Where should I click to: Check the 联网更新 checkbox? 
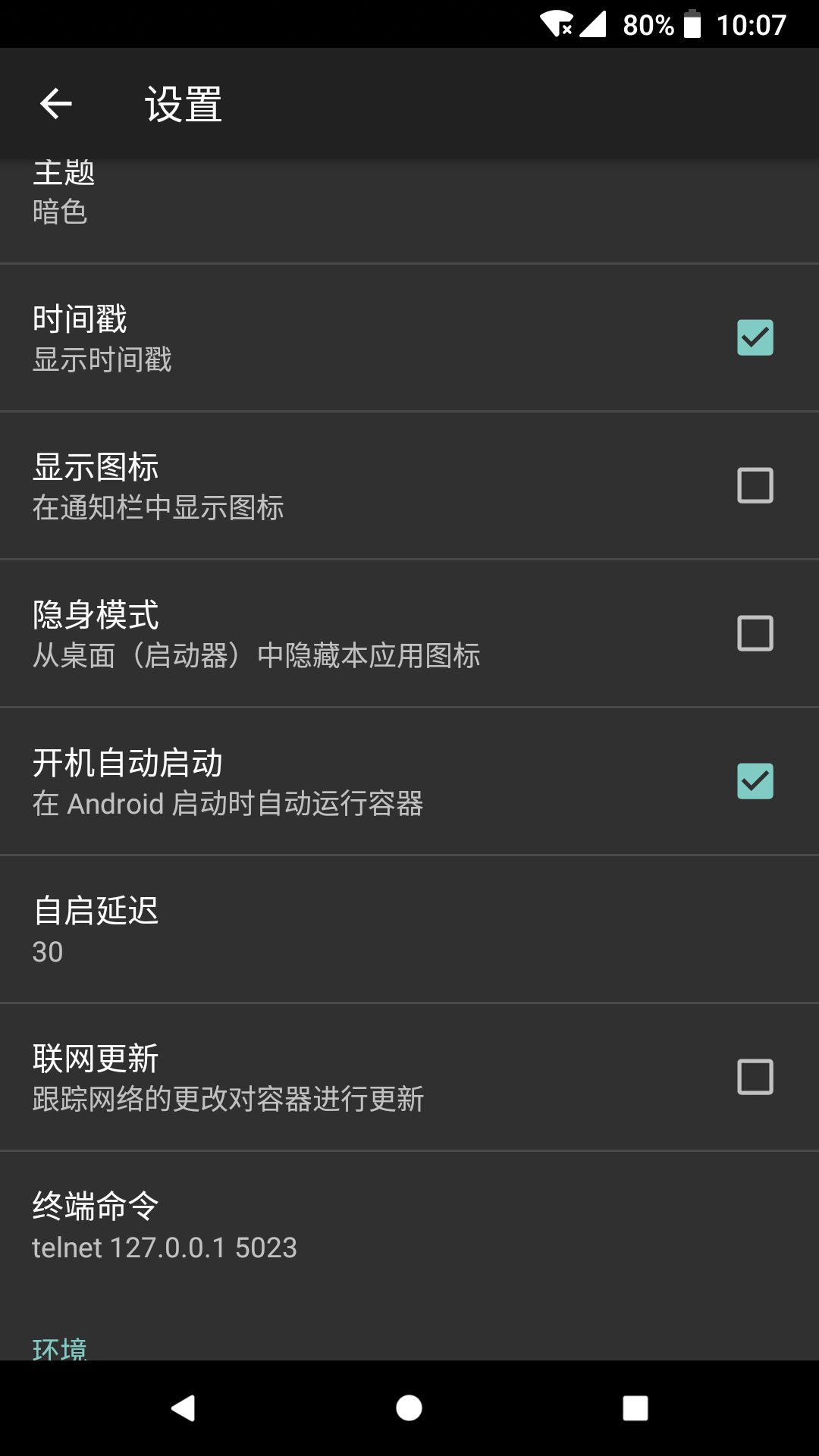(x=755, y=1077)
